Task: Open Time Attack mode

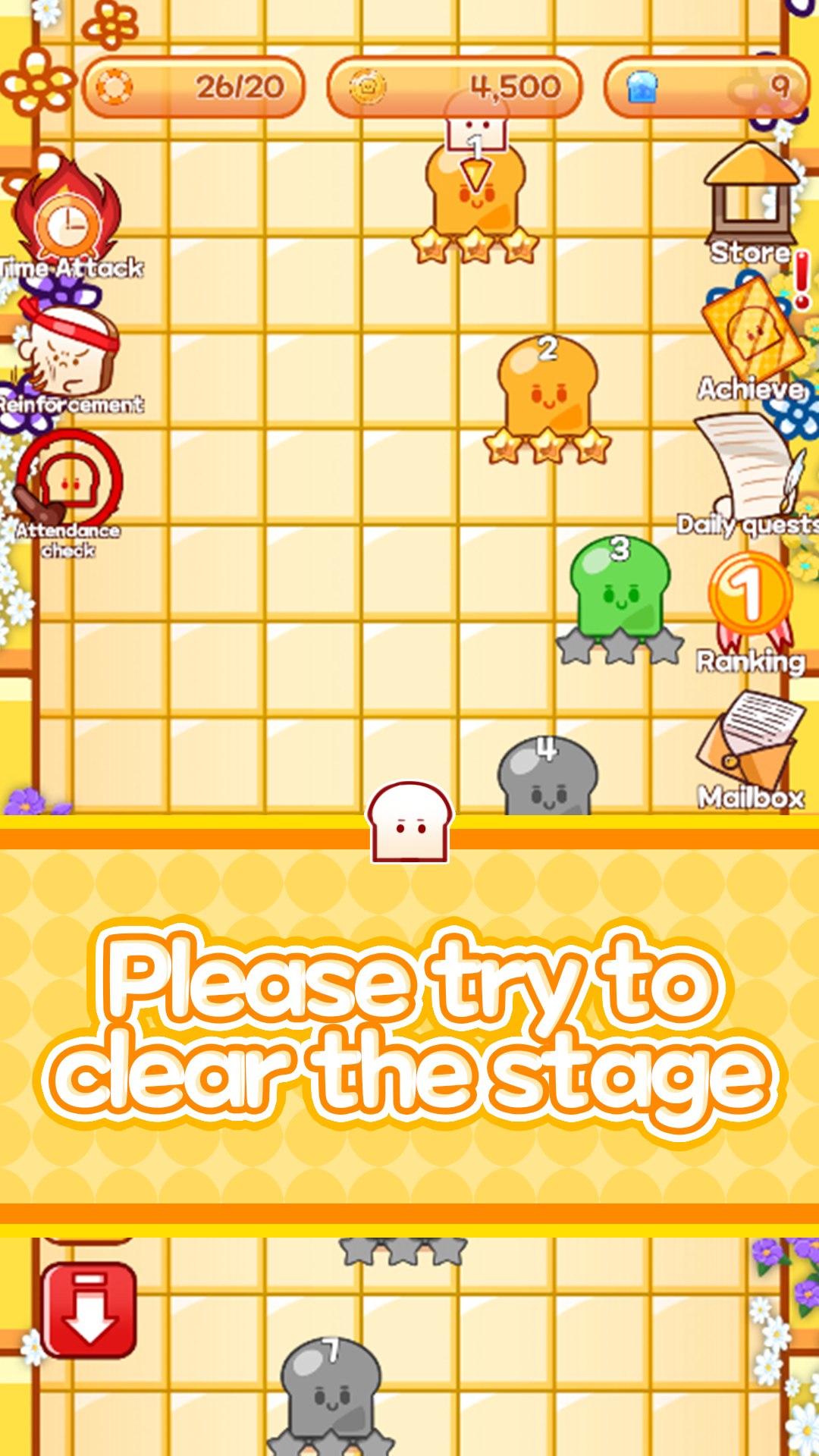Action: [68, 220]
